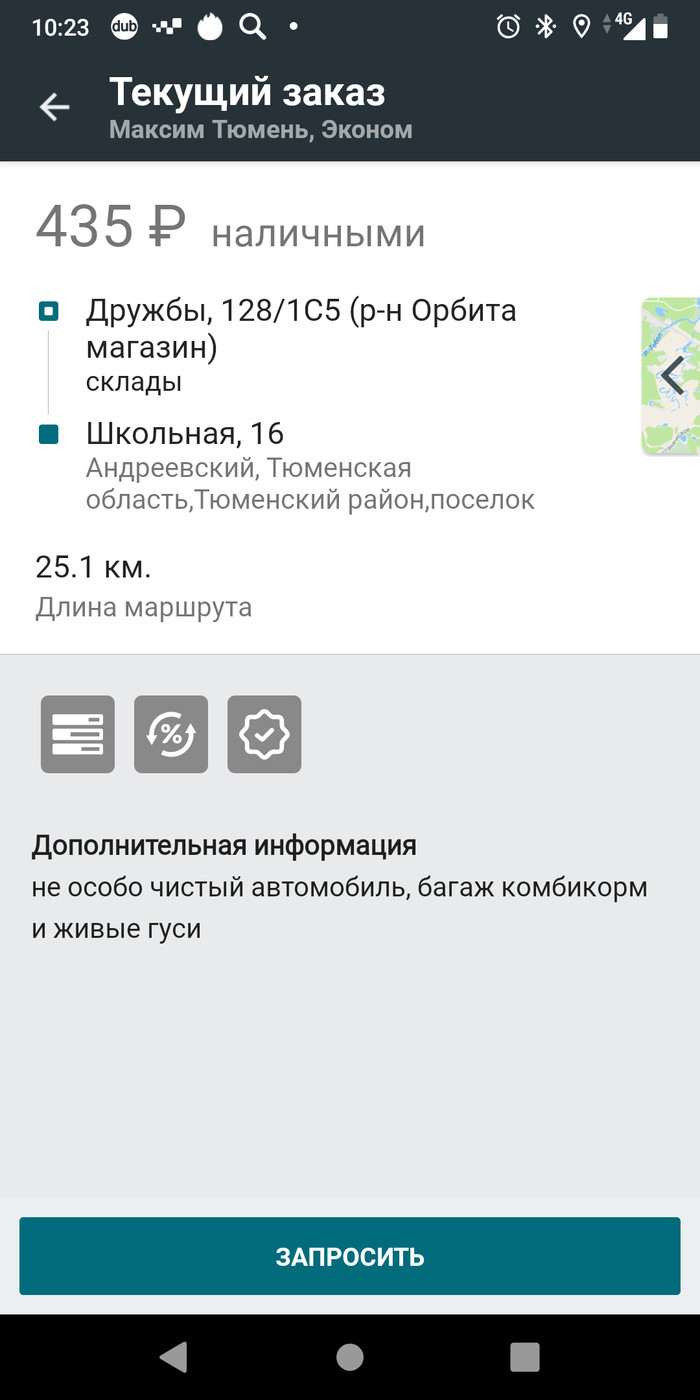Viewport: 700px width, 1400px height.
Task: Open recent apps from the navigation bar
Action: pos(525,1356)
